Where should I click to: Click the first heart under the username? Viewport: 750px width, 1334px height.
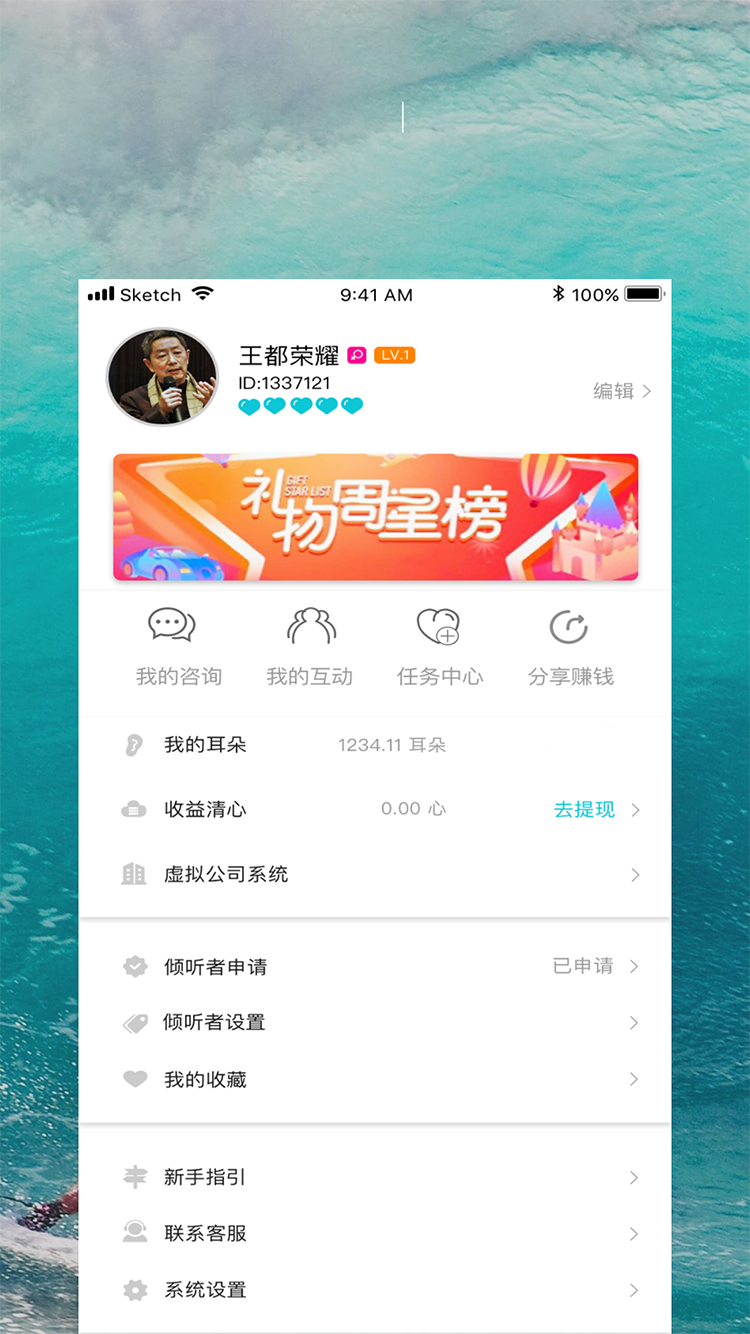pyautogui.click(x=248, y=406)
